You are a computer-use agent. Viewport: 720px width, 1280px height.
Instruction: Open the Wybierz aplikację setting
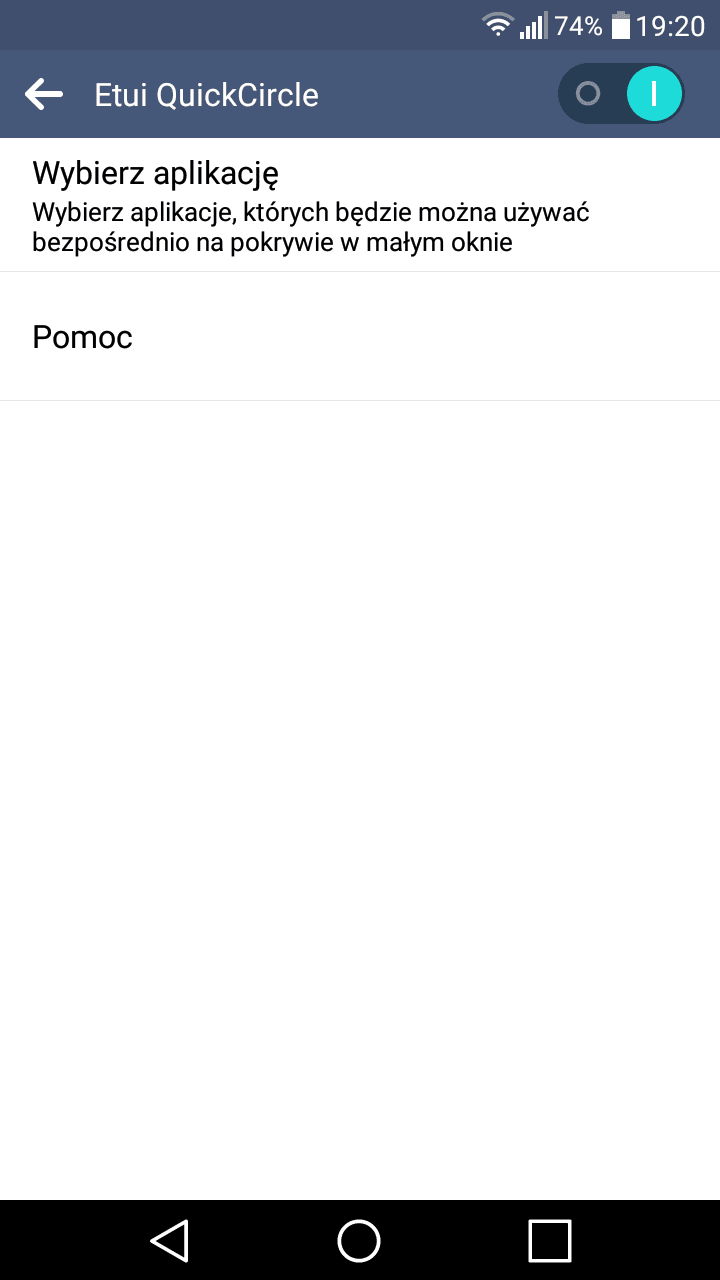(x=360, y=205)
